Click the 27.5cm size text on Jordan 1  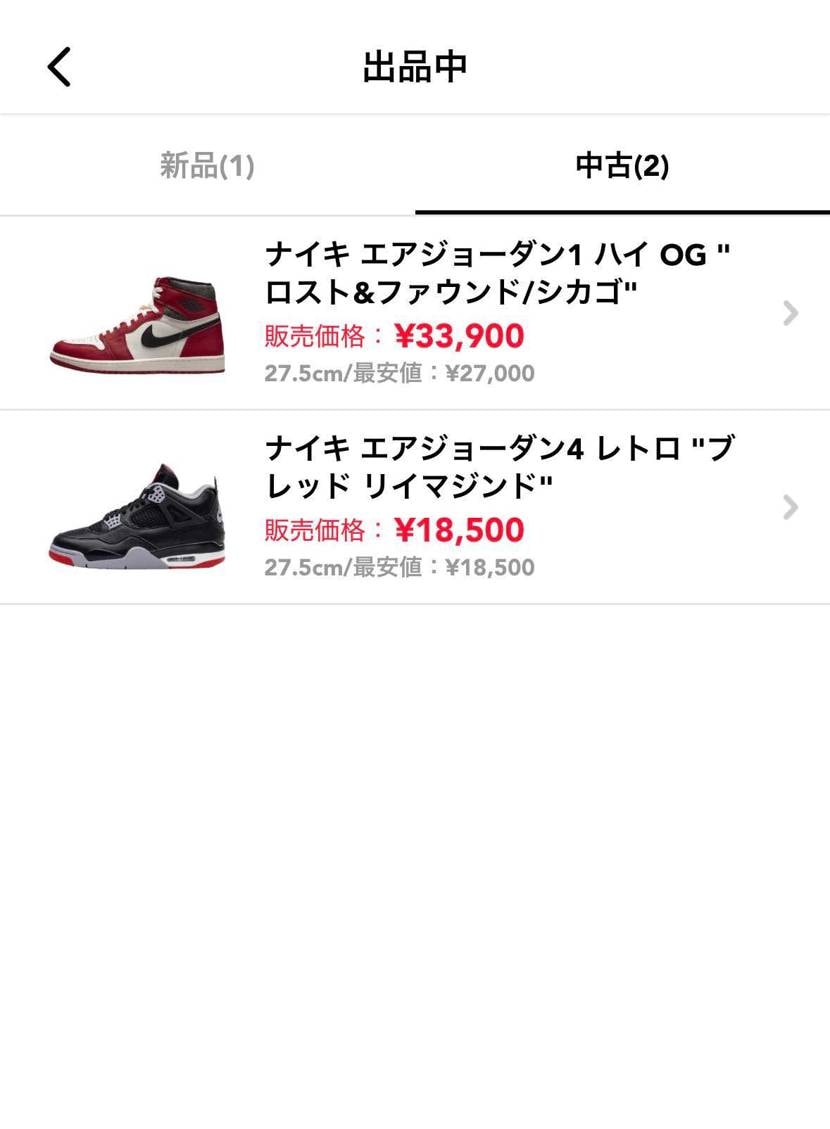(x=297, y=373)
